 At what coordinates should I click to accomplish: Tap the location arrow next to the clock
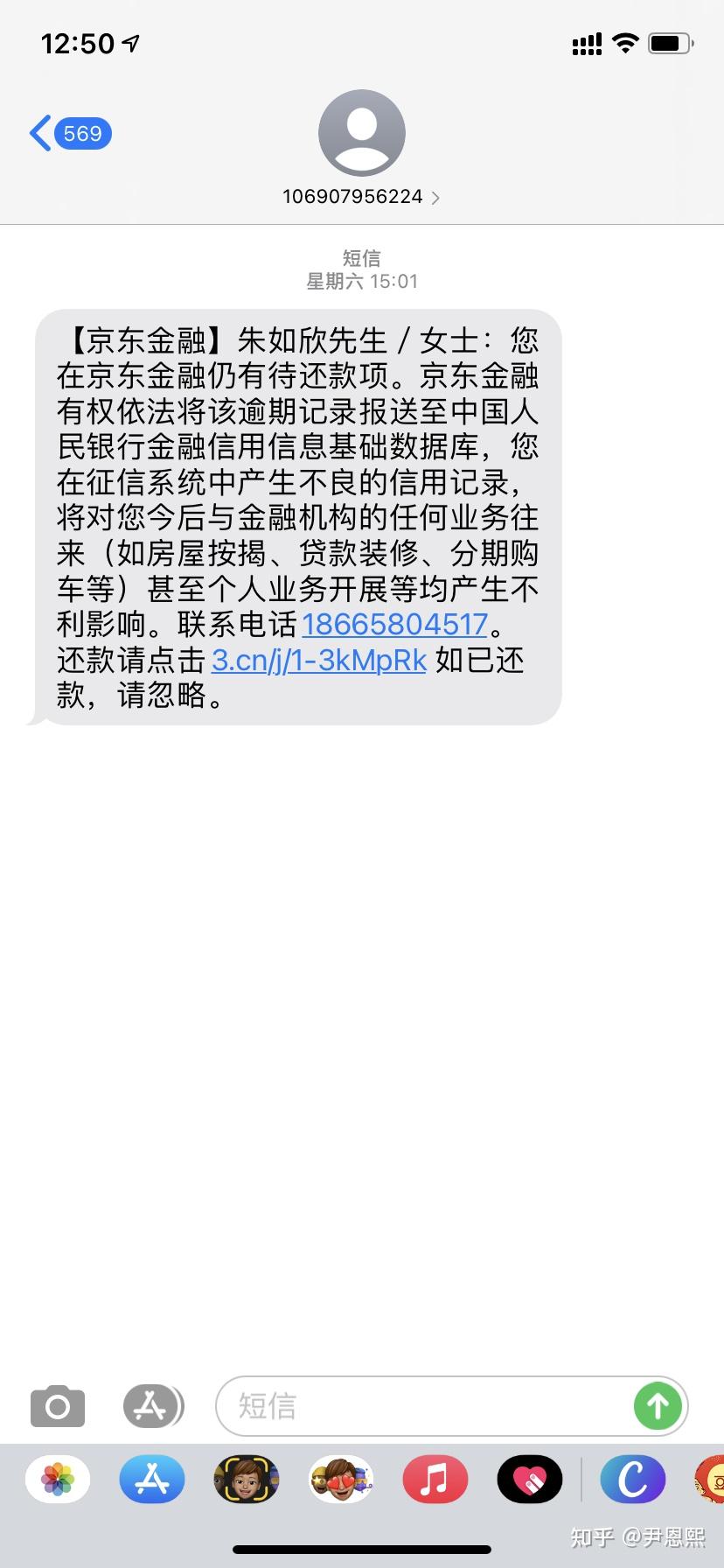[x=128, y=42]
